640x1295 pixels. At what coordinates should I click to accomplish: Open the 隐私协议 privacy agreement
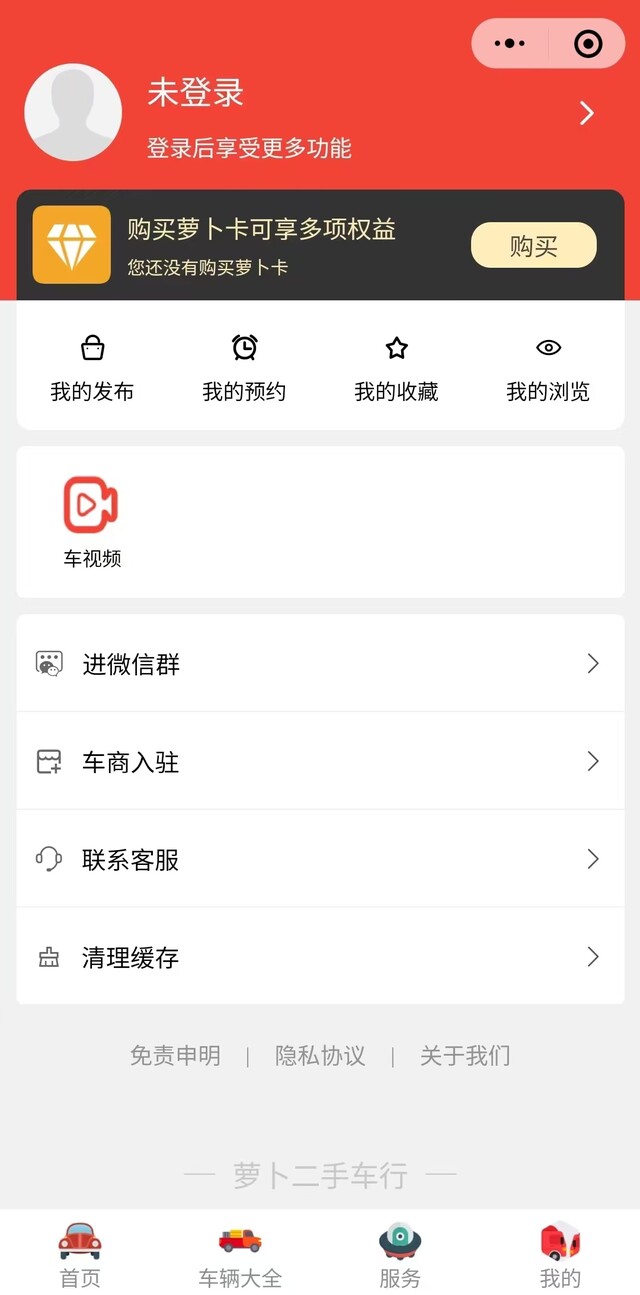(320, 1056)
